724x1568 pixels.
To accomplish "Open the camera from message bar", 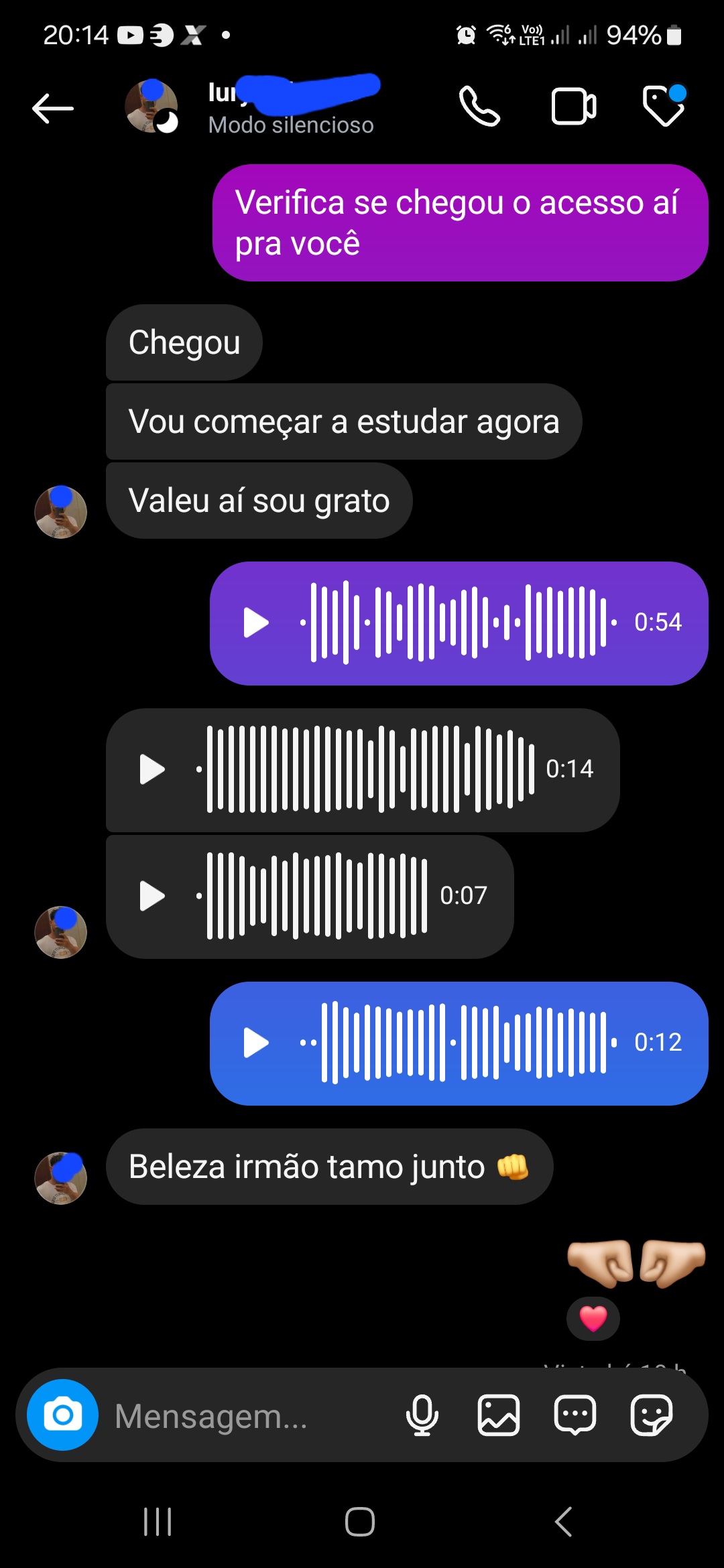I will tap(62, 1415).
